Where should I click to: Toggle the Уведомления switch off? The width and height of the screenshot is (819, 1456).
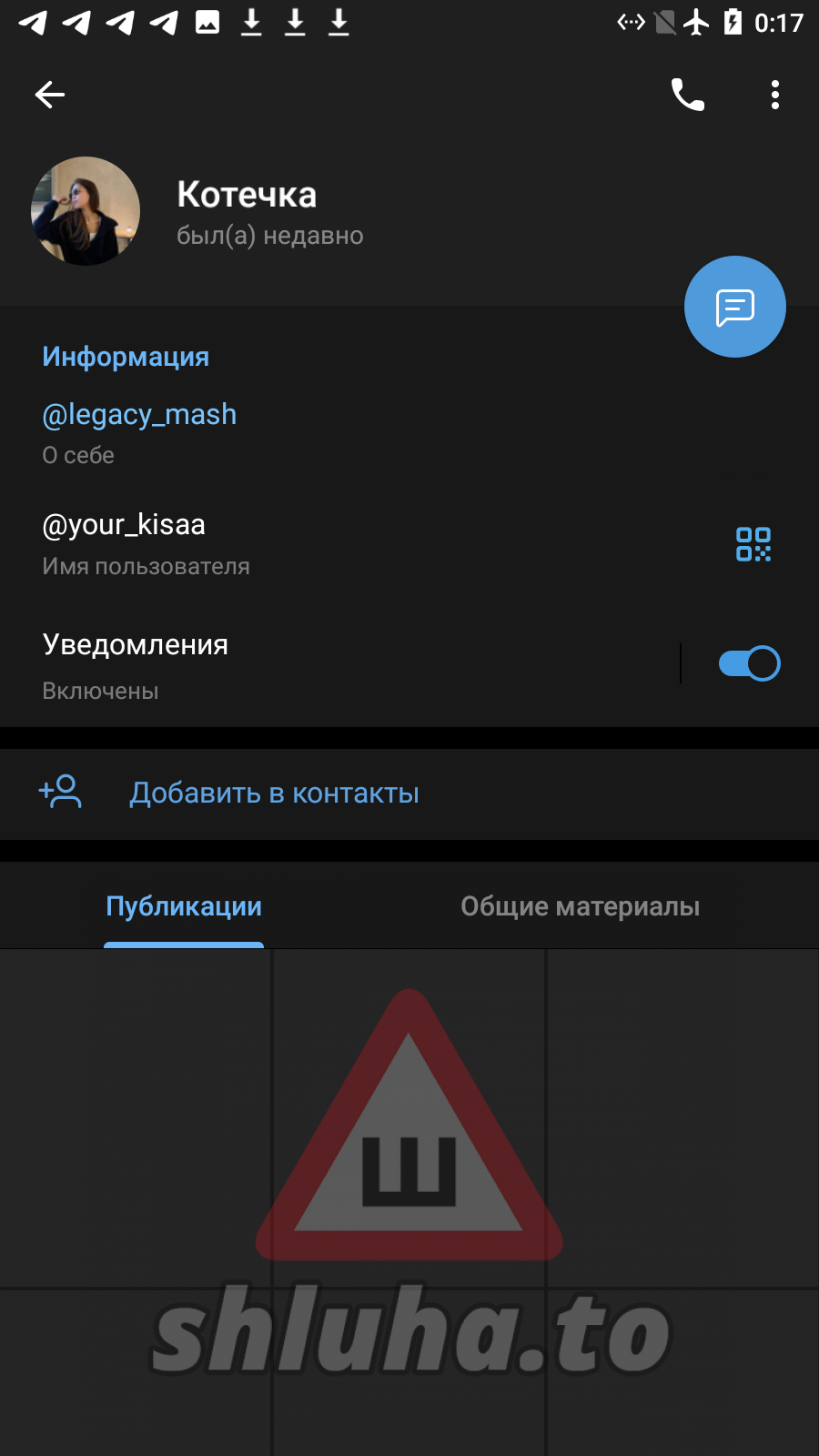749,663
